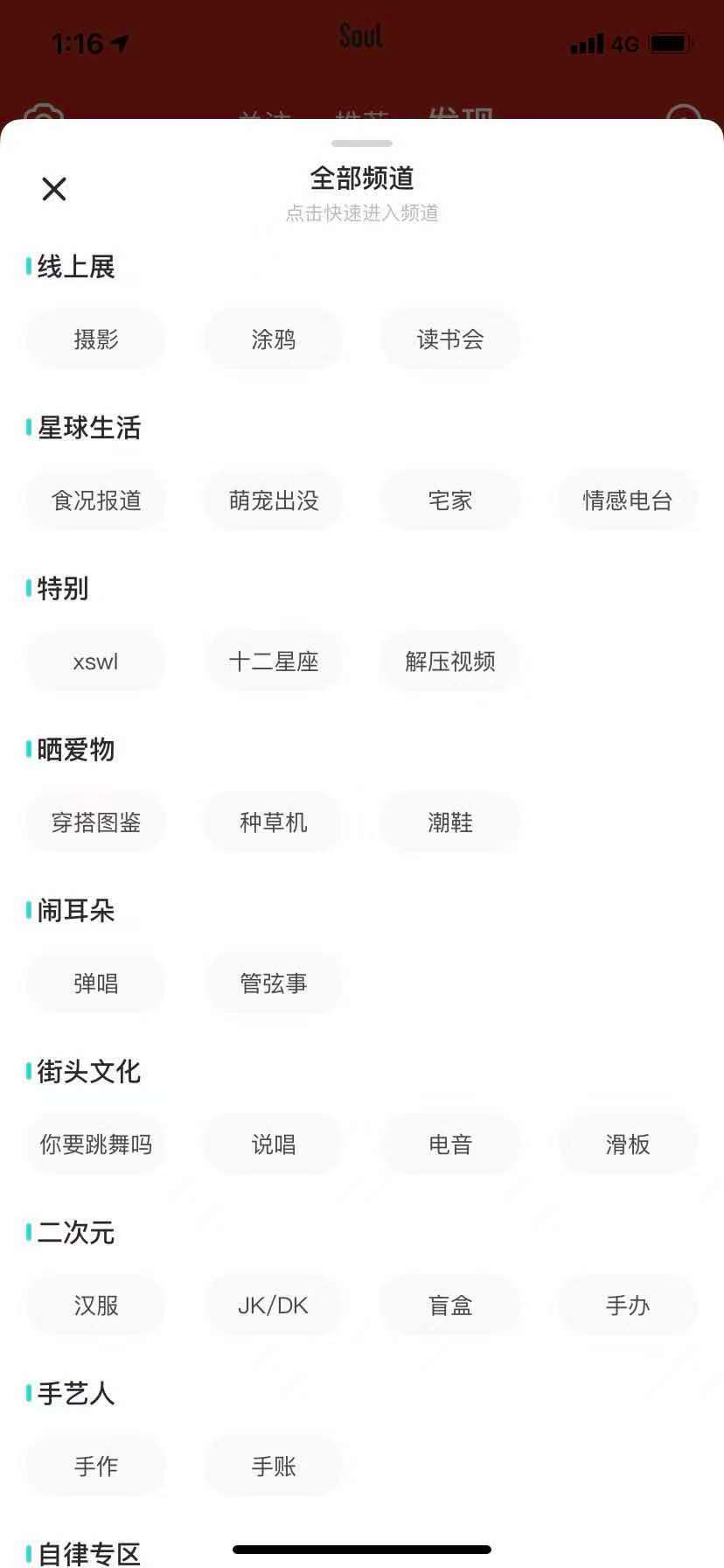
Task: Enter 你要跳舞吗 channel
Action: [96, 1144]
